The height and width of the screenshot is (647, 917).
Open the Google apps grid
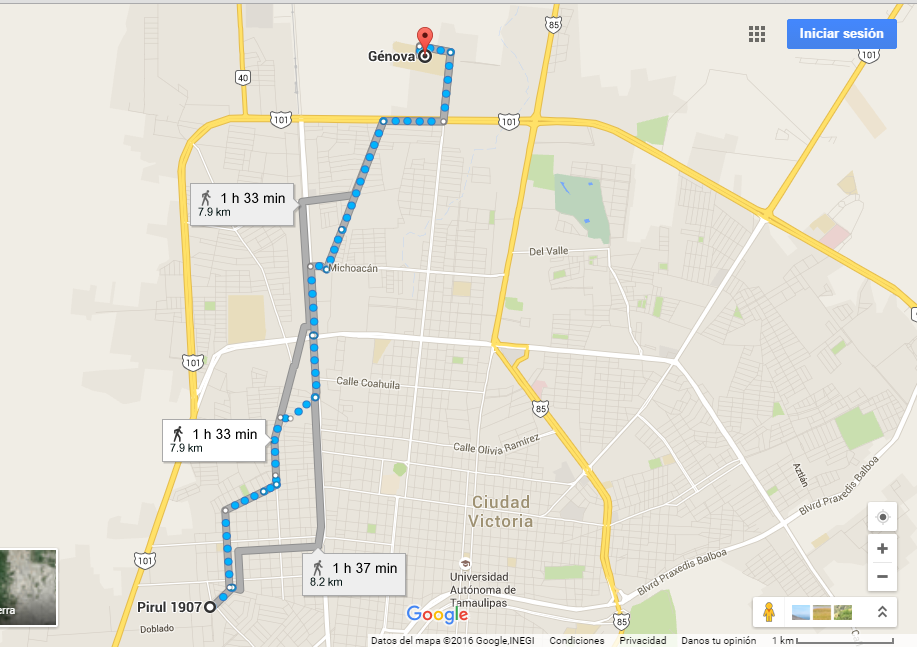(757, 34)
